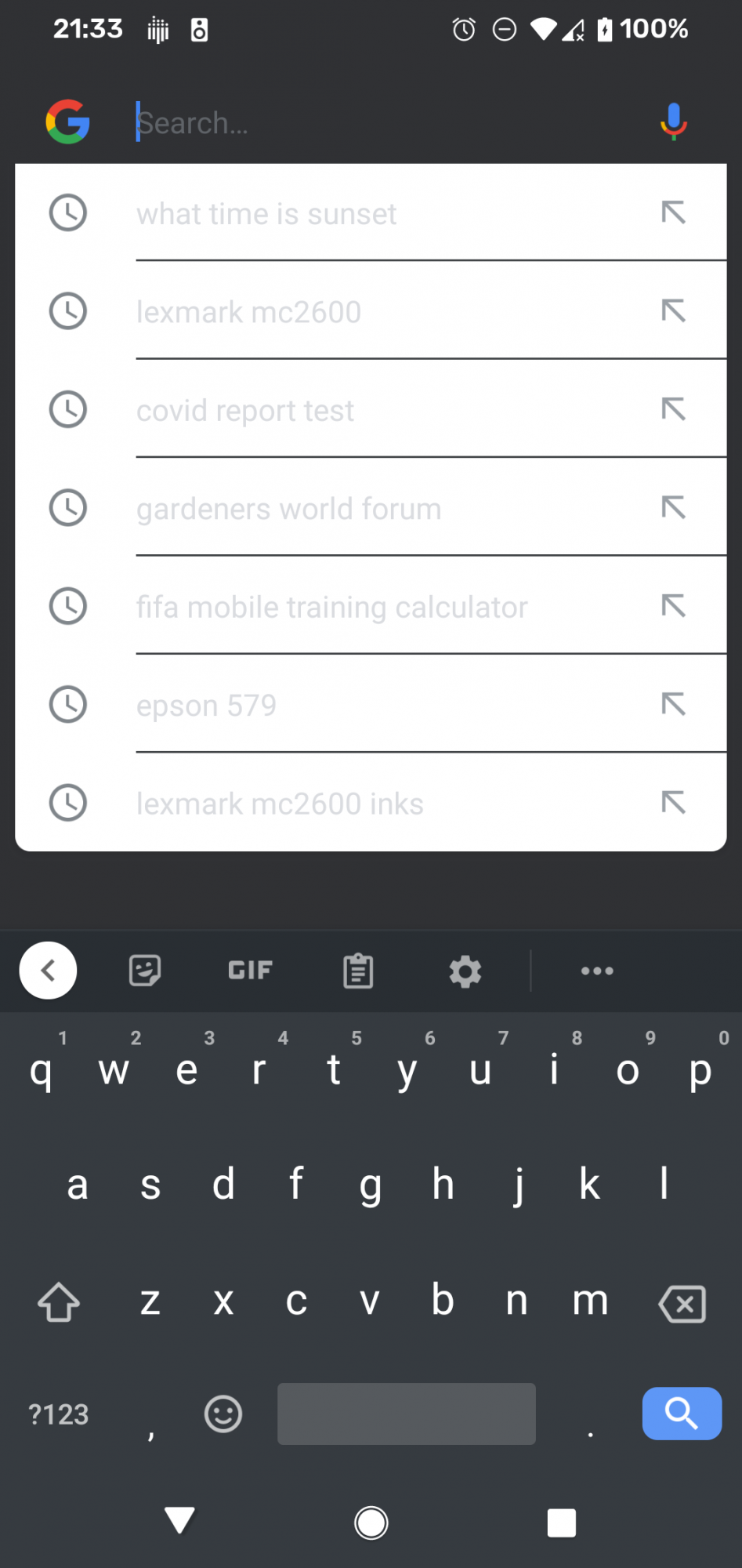
Task: Collapse the keyboard toolbar with back chevron
Action: click(x=48, y=971)
